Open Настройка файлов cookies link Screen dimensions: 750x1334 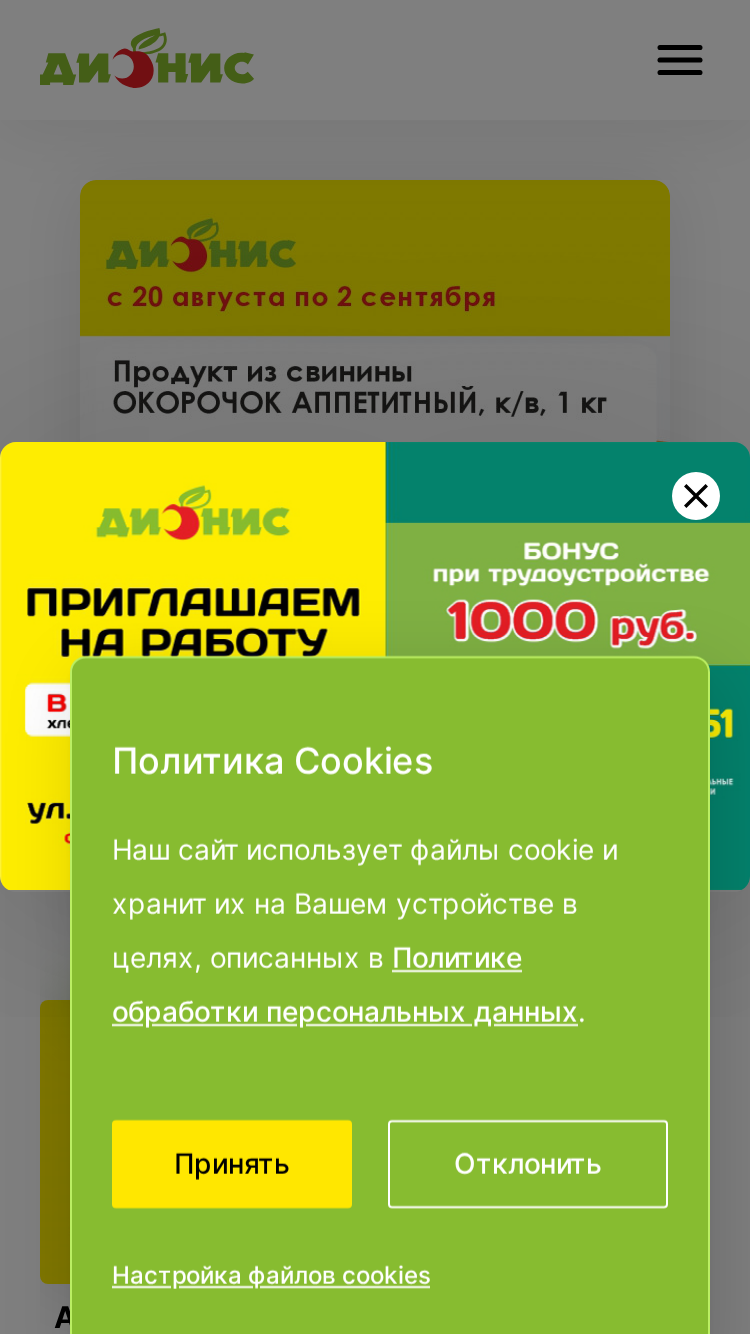click(x=271, y=1275)
